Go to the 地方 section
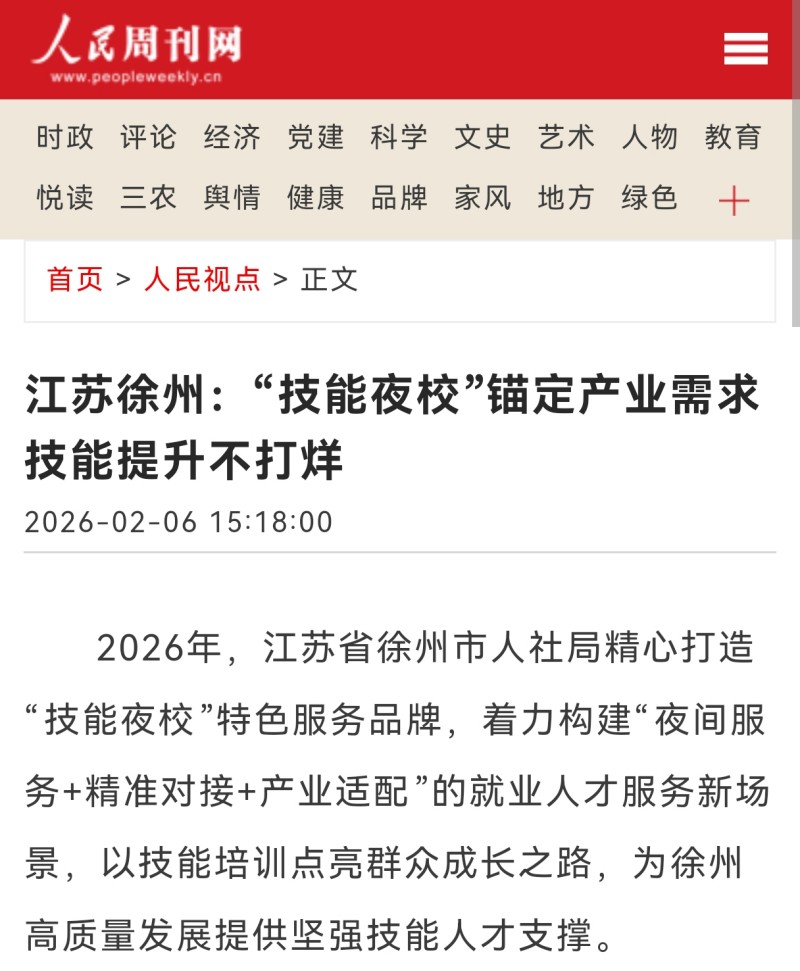800x971 pixels. pos(566,198)
